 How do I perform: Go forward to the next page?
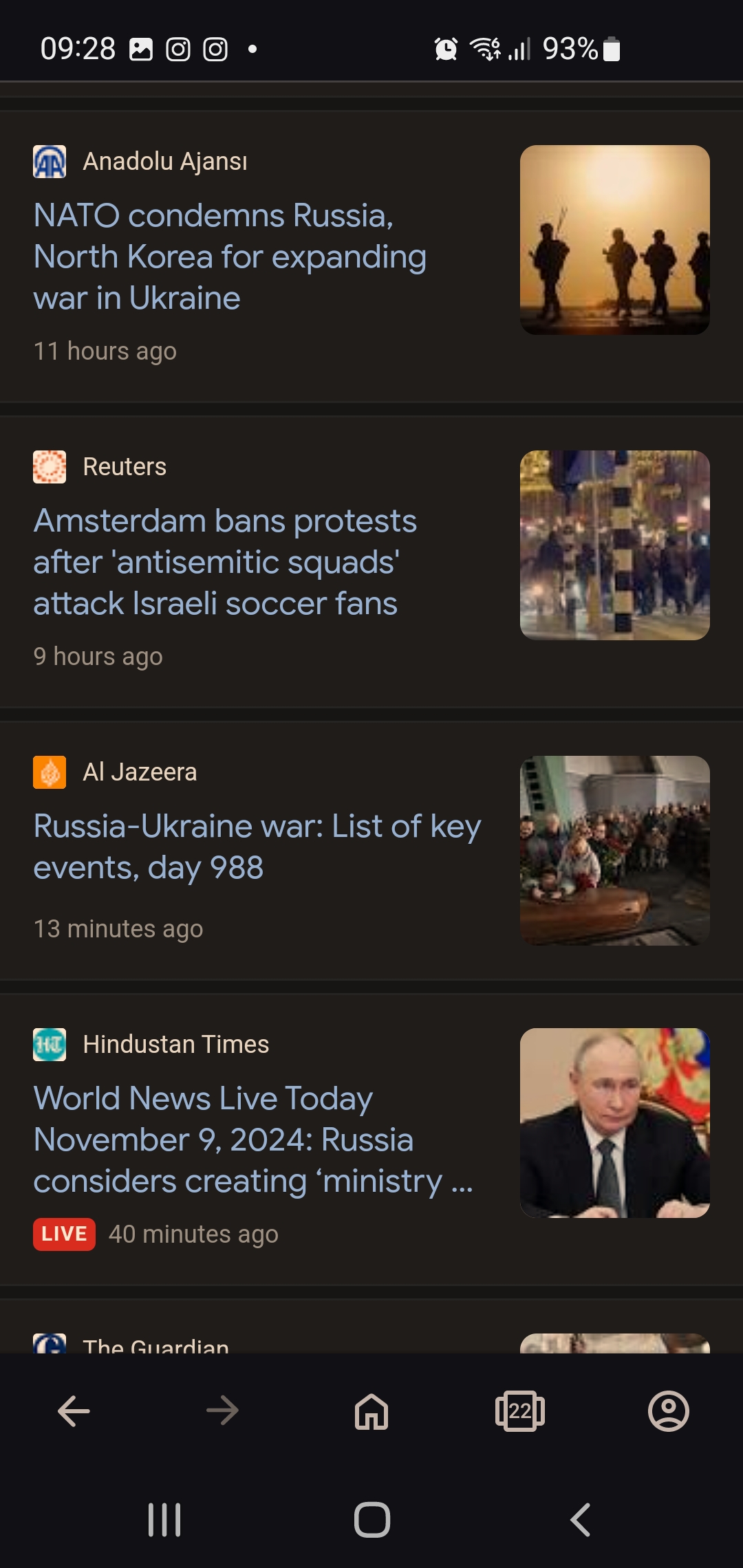pos(223,1411)
